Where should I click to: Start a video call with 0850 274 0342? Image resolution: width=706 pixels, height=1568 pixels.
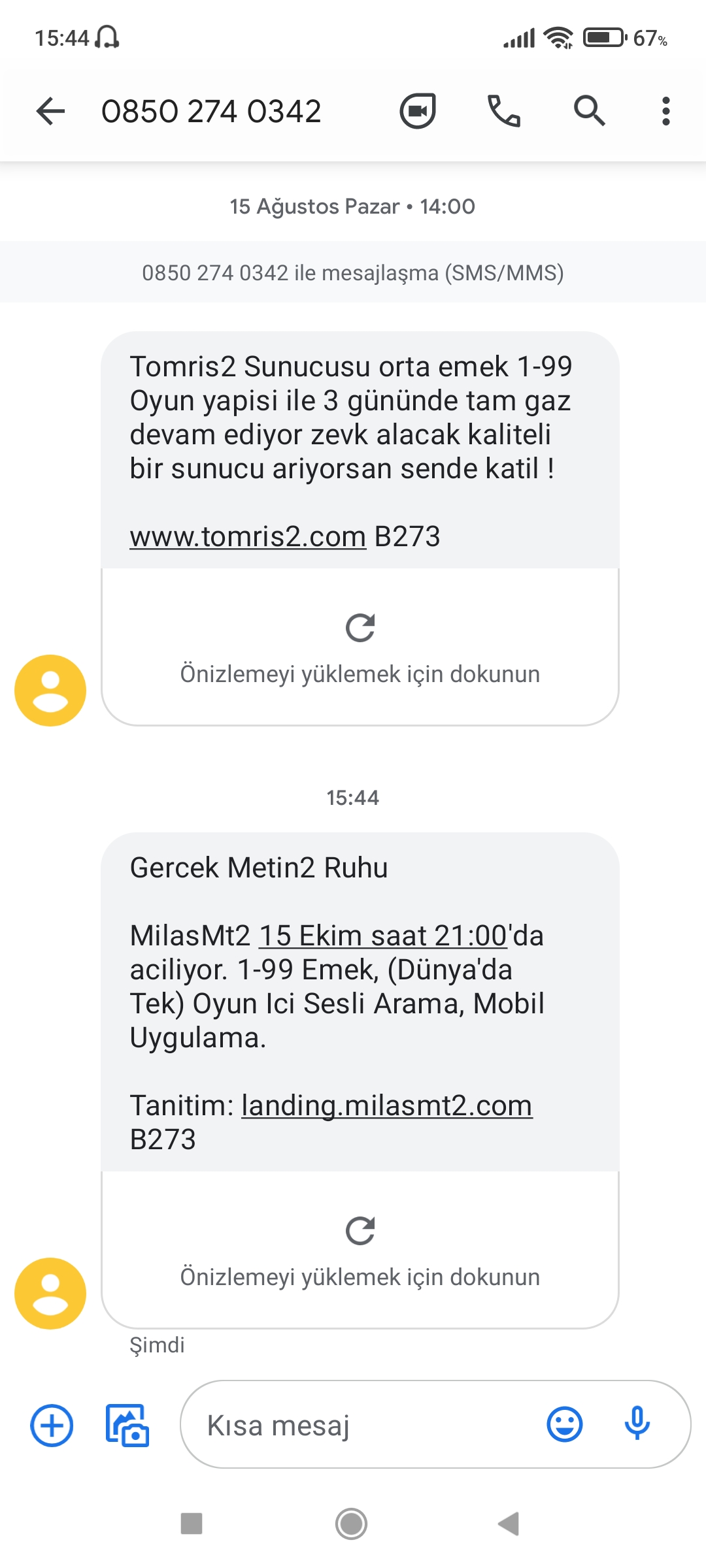point(418,111)
